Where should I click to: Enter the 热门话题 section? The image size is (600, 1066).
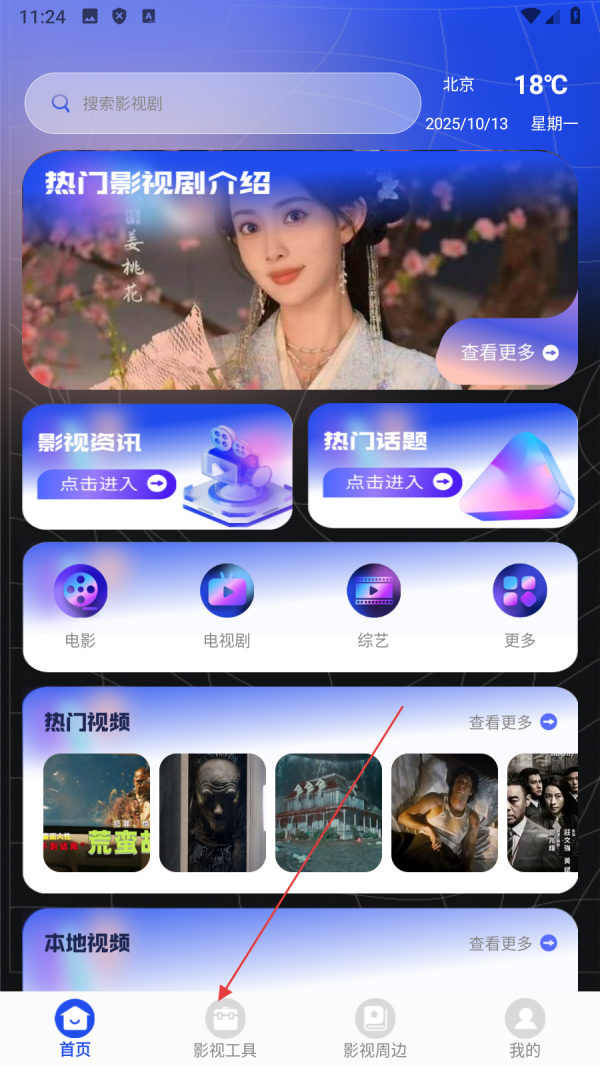392,483
